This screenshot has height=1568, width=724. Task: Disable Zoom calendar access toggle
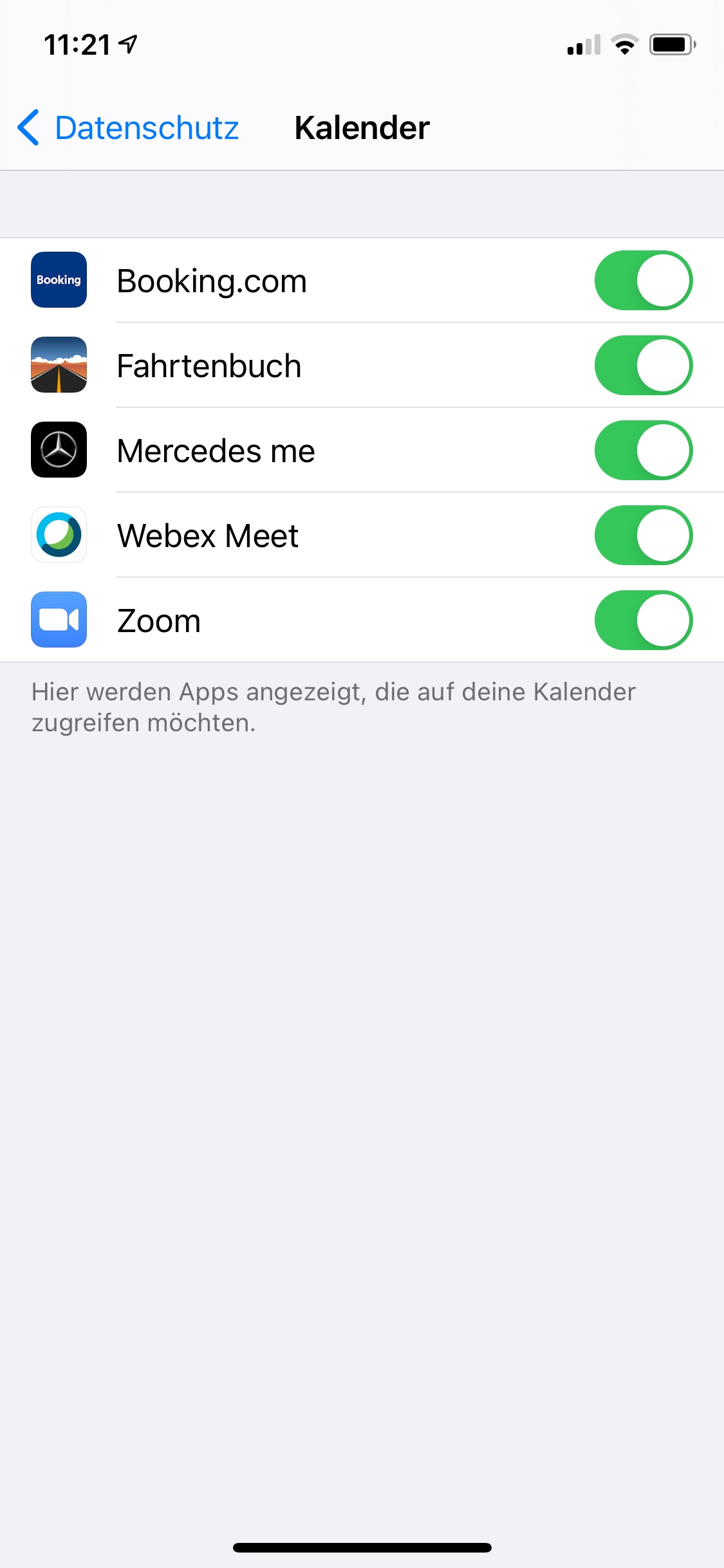(x=644, y=621)
